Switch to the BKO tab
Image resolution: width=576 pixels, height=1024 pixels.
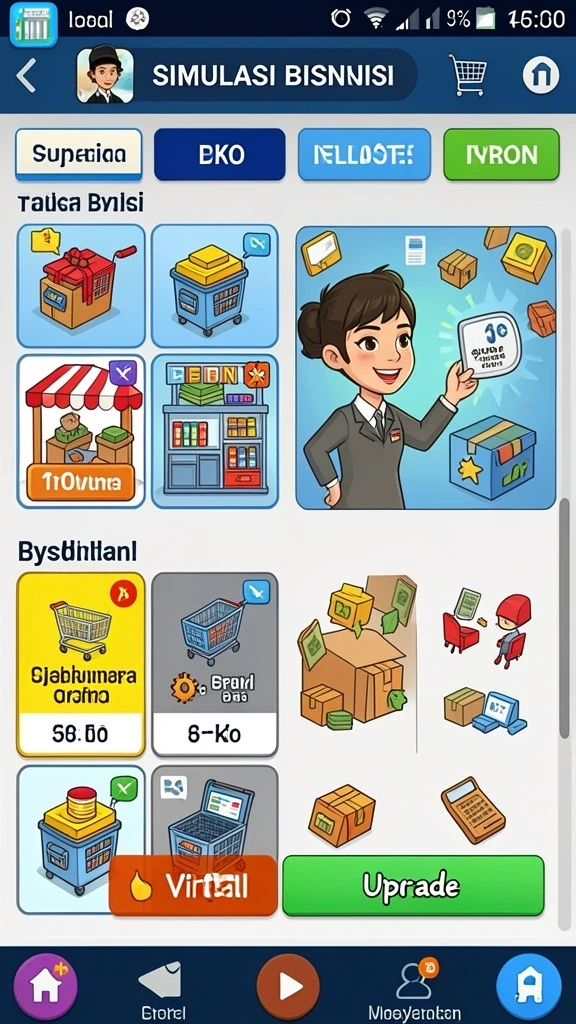pos(219,154)
